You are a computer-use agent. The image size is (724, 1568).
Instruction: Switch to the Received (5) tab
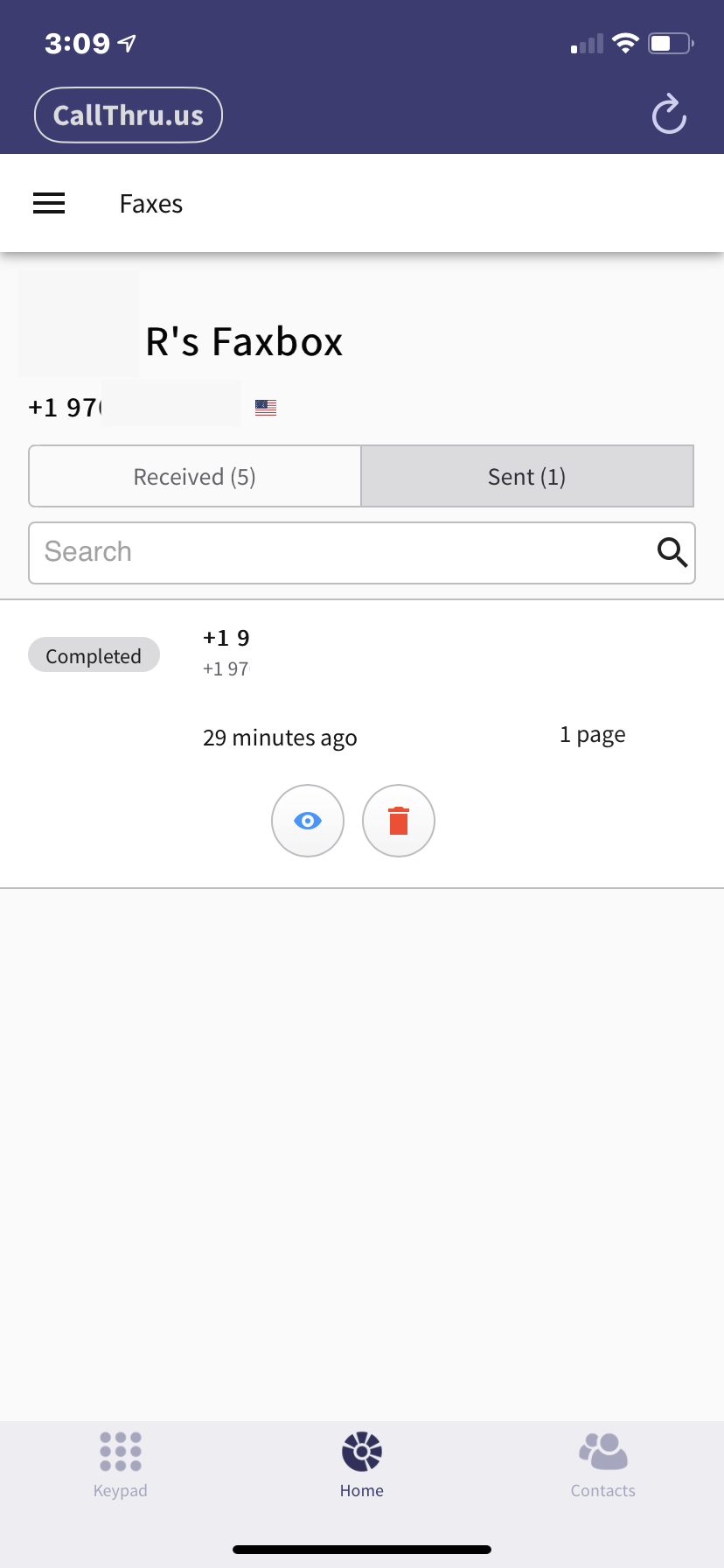[x=195, y=476]
